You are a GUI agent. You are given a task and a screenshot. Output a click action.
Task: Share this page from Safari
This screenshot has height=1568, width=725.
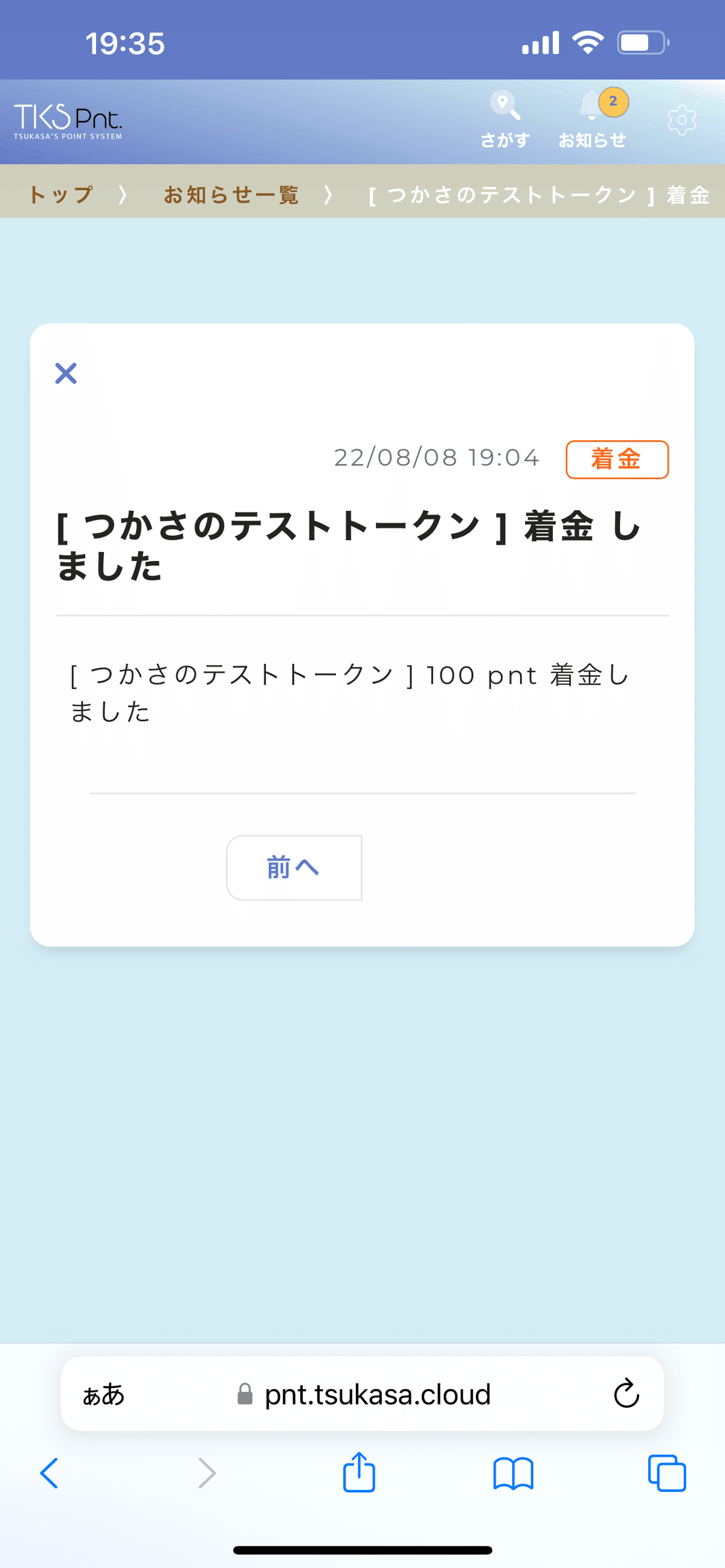359,1472
